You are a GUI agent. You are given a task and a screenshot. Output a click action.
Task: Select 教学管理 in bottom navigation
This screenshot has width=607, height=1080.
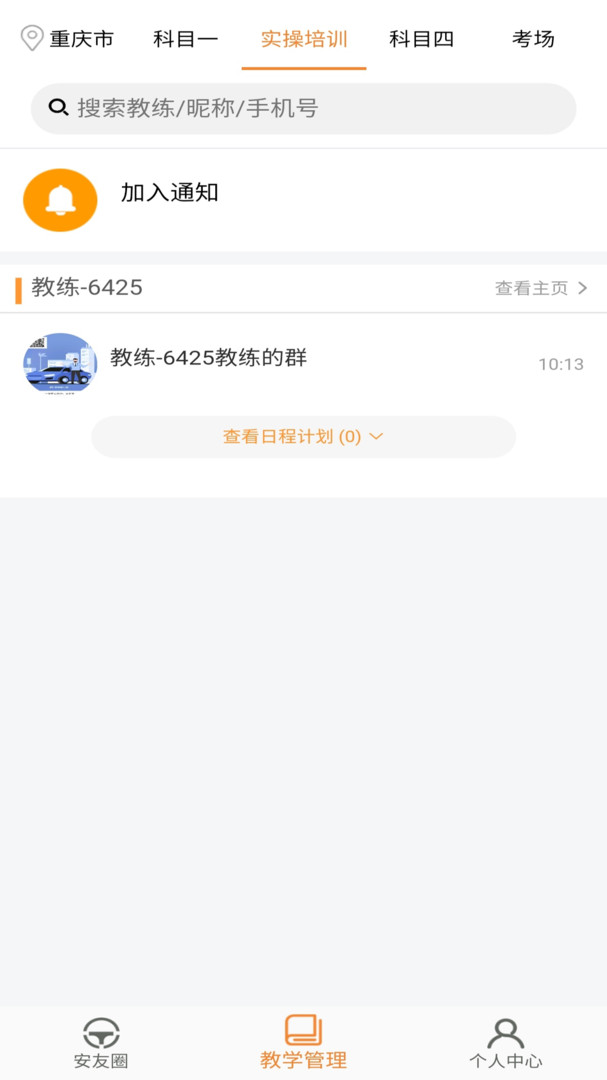tap(303, 1043)
